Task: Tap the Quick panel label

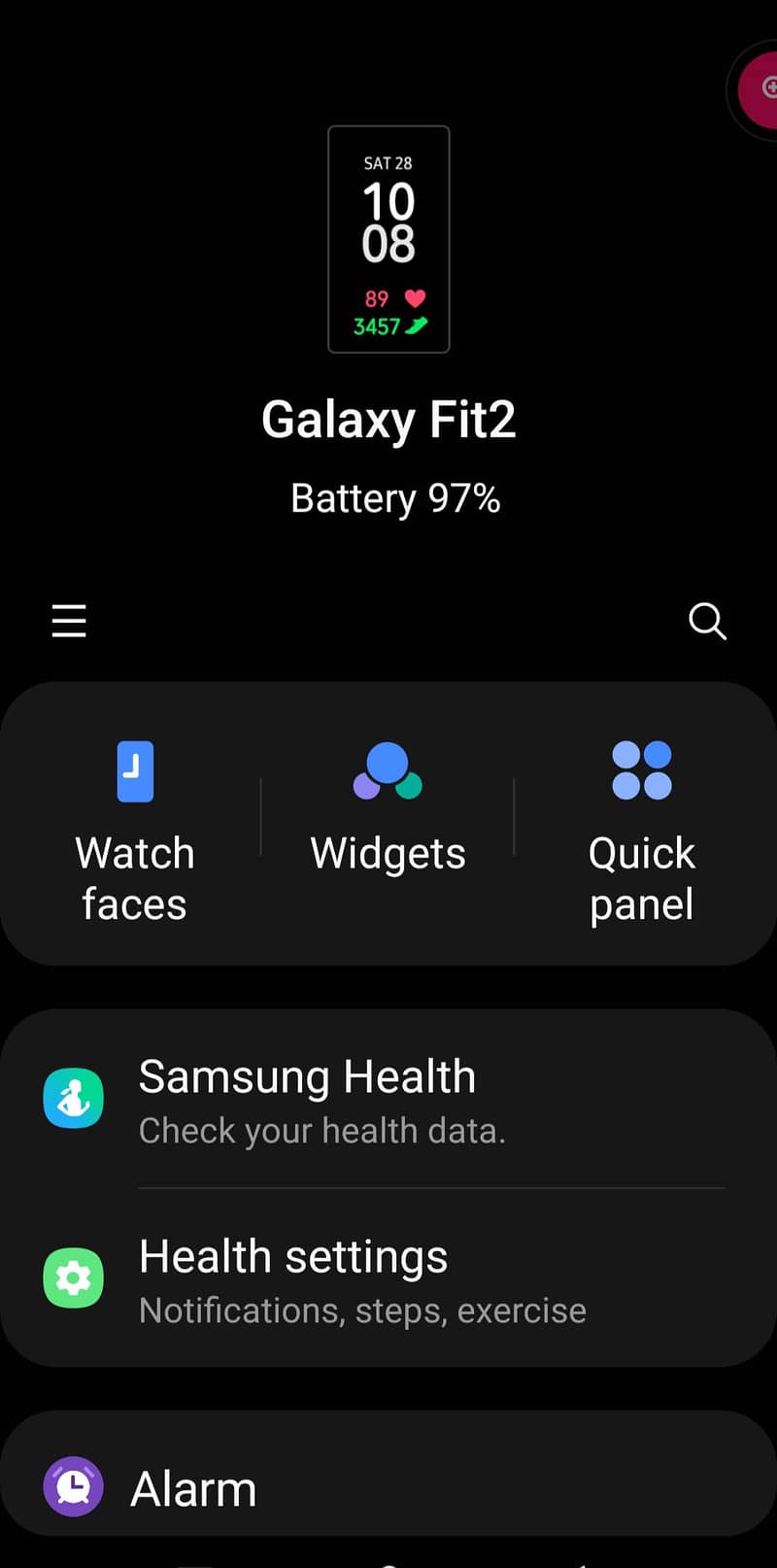Action: [641, 877]
